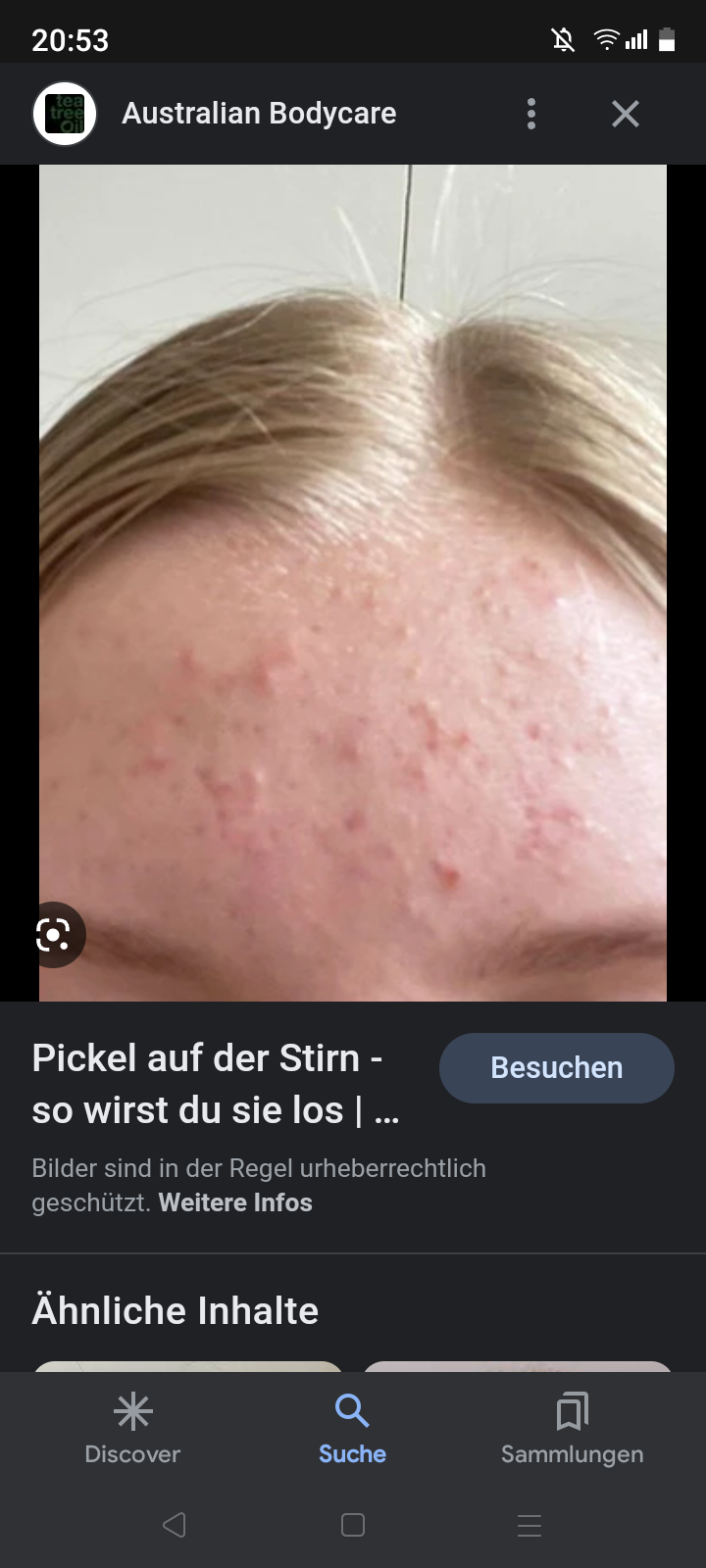This screenshot has height=1568, width=706.
Task: Select the Discover star icon
Action: coord(132,1411)
